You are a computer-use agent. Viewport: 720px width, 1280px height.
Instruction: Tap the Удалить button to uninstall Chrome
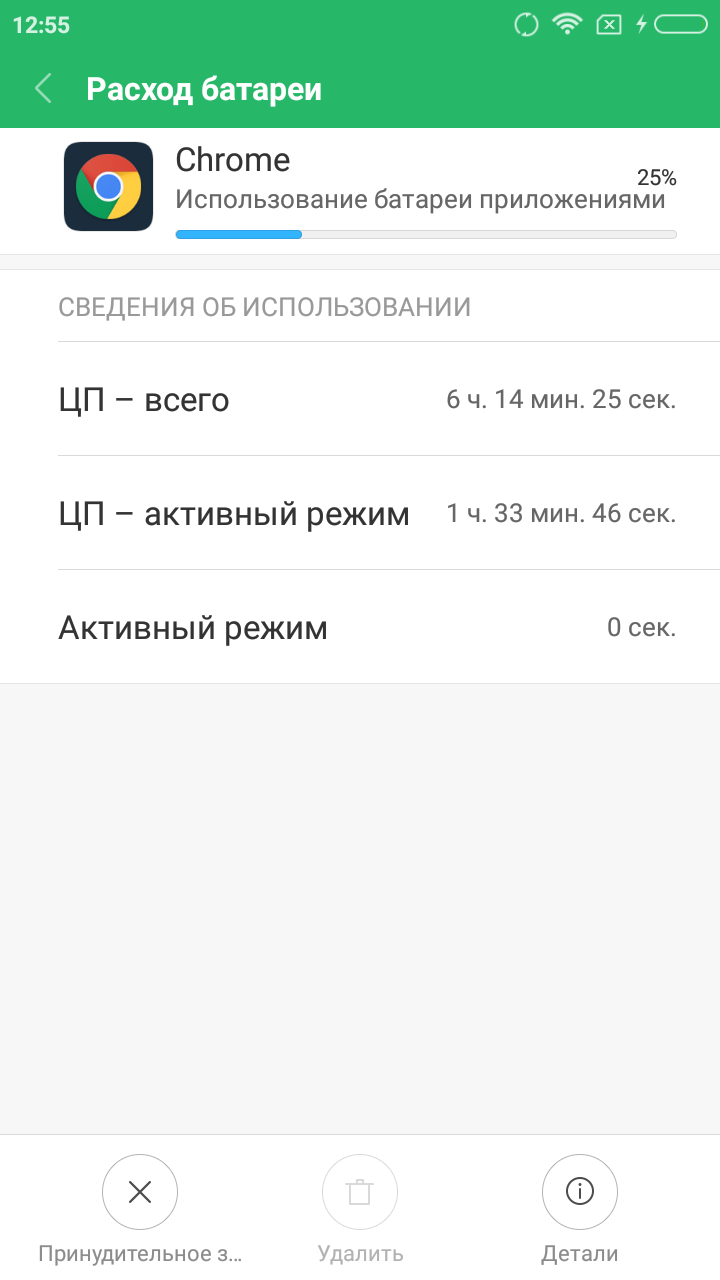pos(360,1192)
